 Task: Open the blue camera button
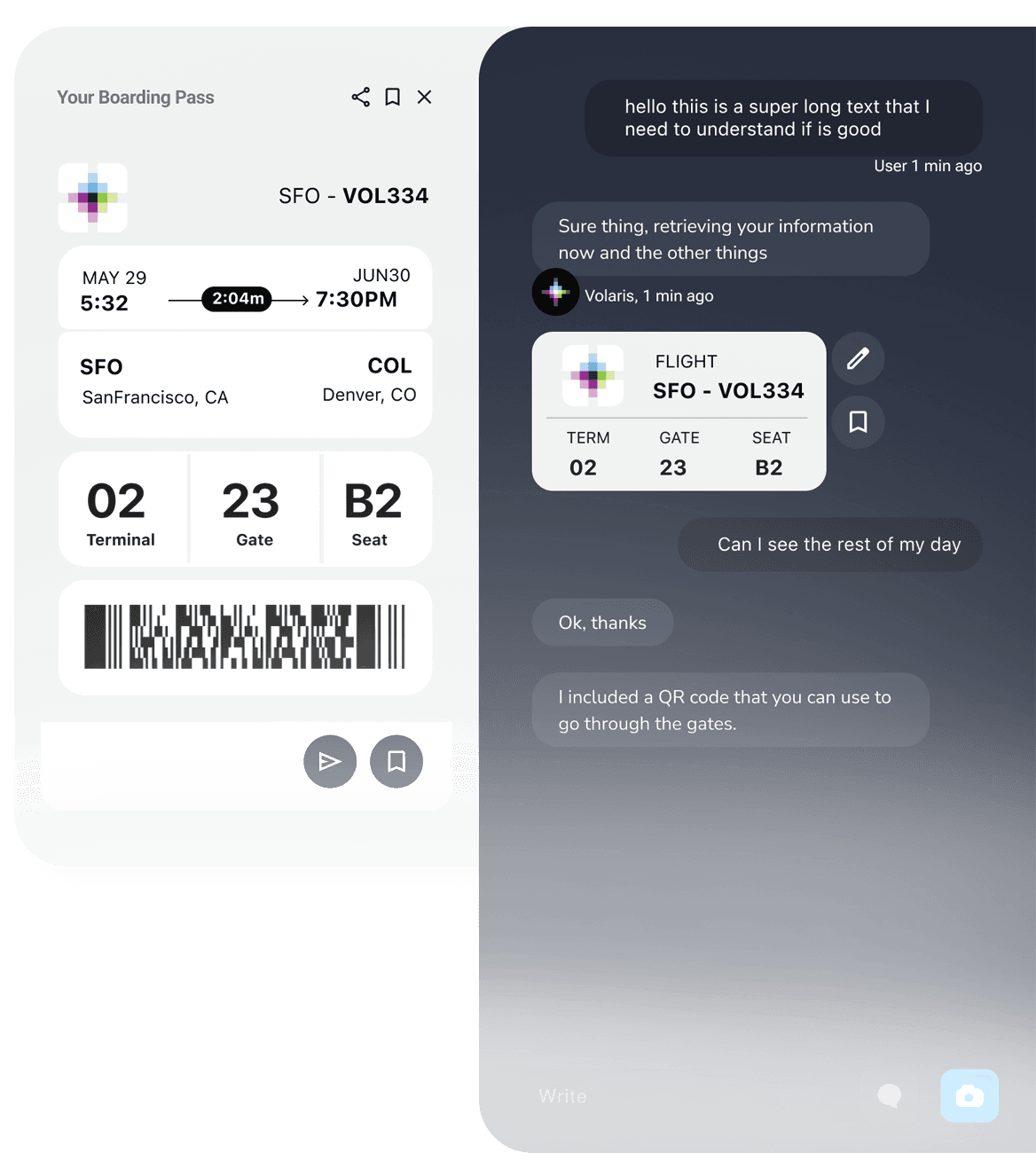[969, 1096]
